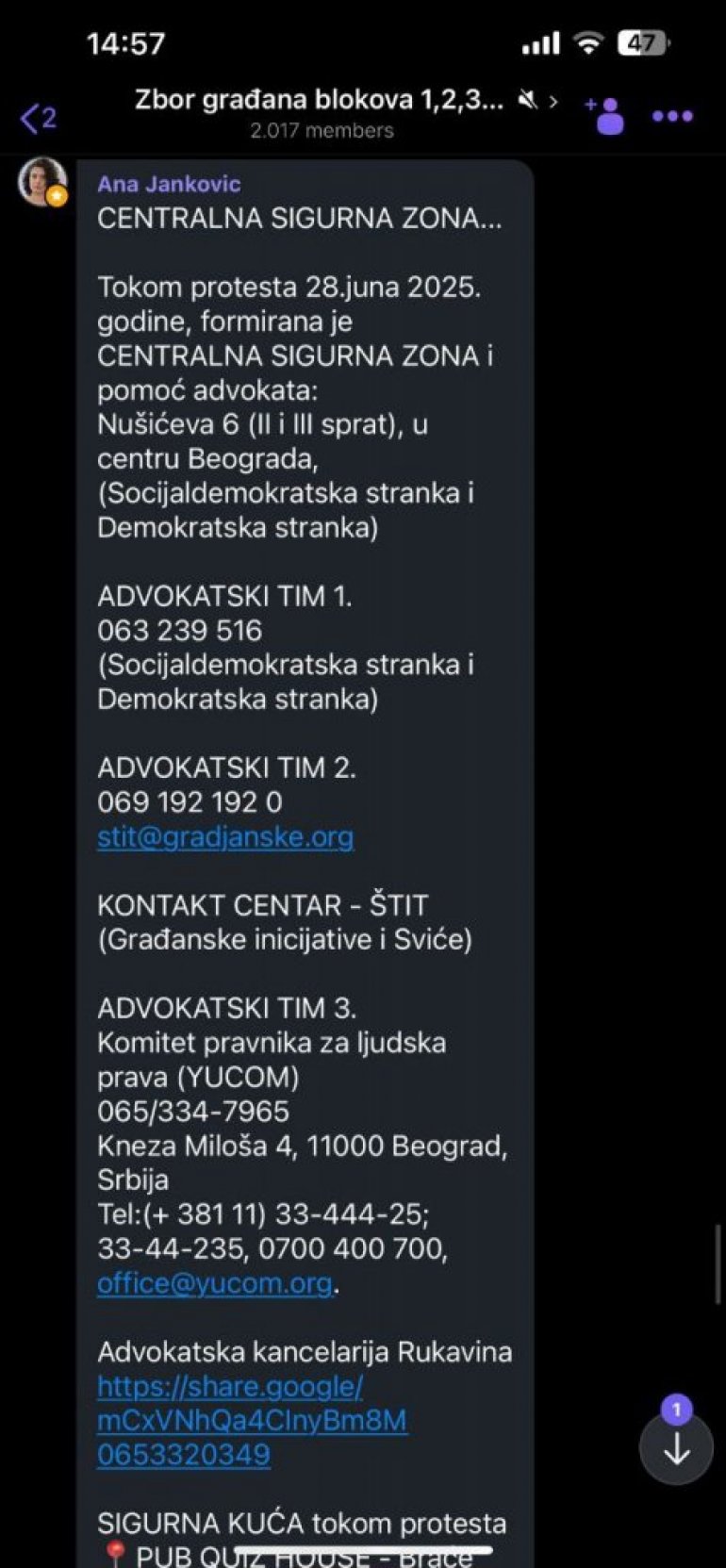Screen dimensions: 726x1568
Task: Go back to the chat list
Action: [38, 118]
